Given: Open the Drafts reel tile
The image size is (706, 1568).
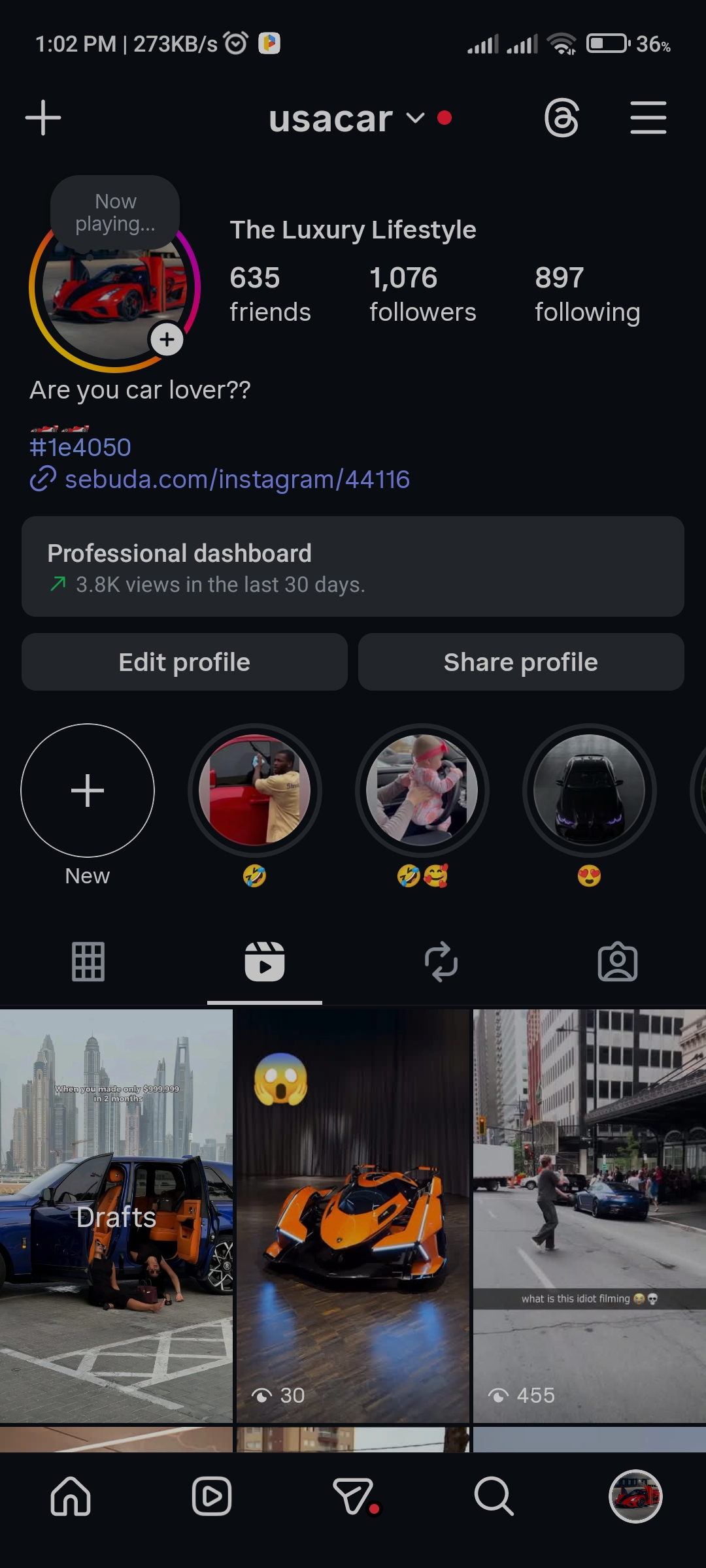Looking at the screenshot, I should (x=116, y=1215).
